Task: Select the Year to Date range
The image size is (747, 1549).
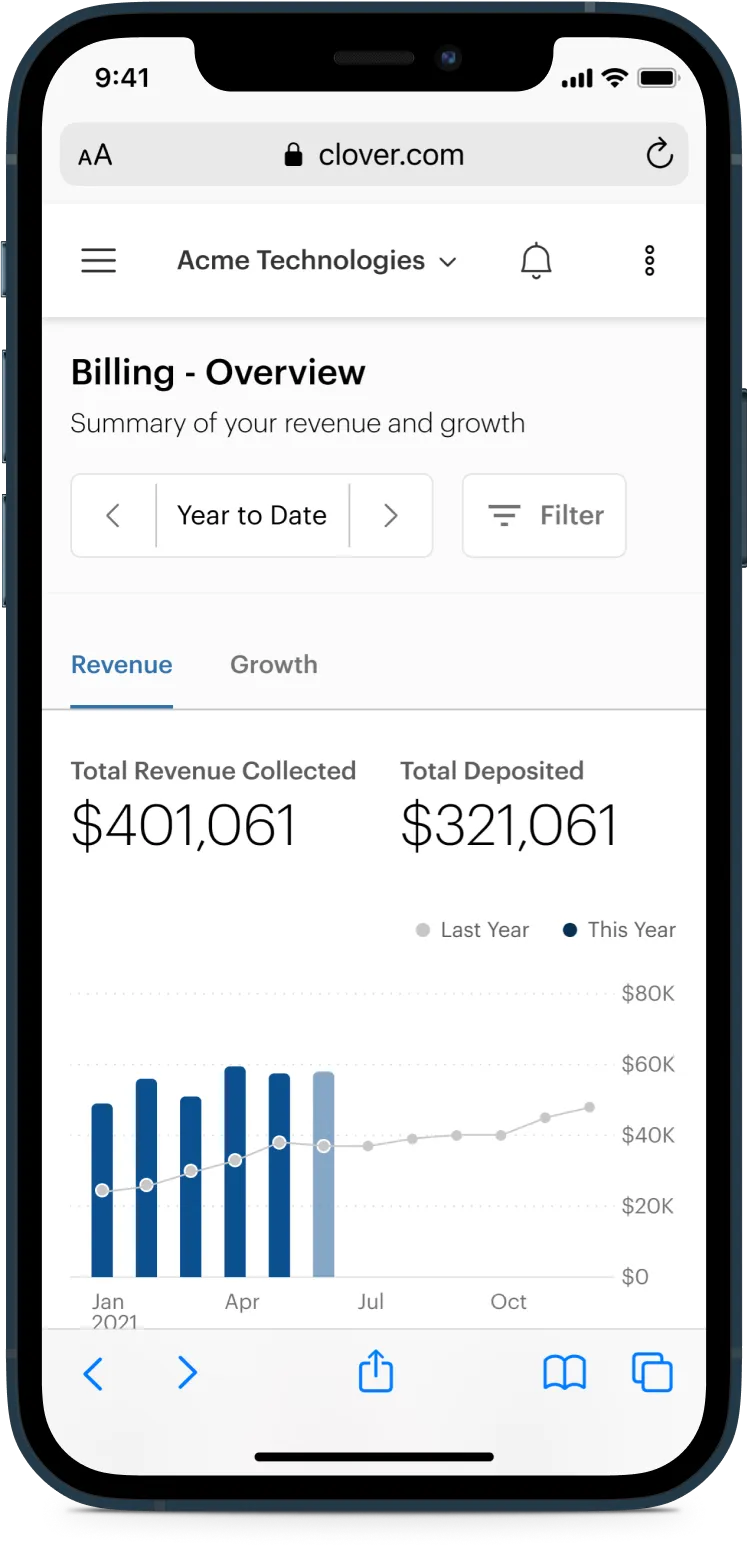Action: [252, 515]
